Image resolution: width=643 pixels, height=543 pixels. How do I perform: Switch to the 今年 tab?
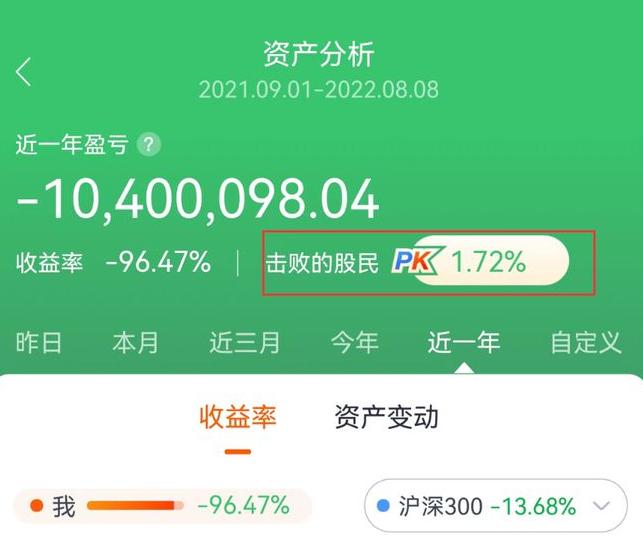355,343
